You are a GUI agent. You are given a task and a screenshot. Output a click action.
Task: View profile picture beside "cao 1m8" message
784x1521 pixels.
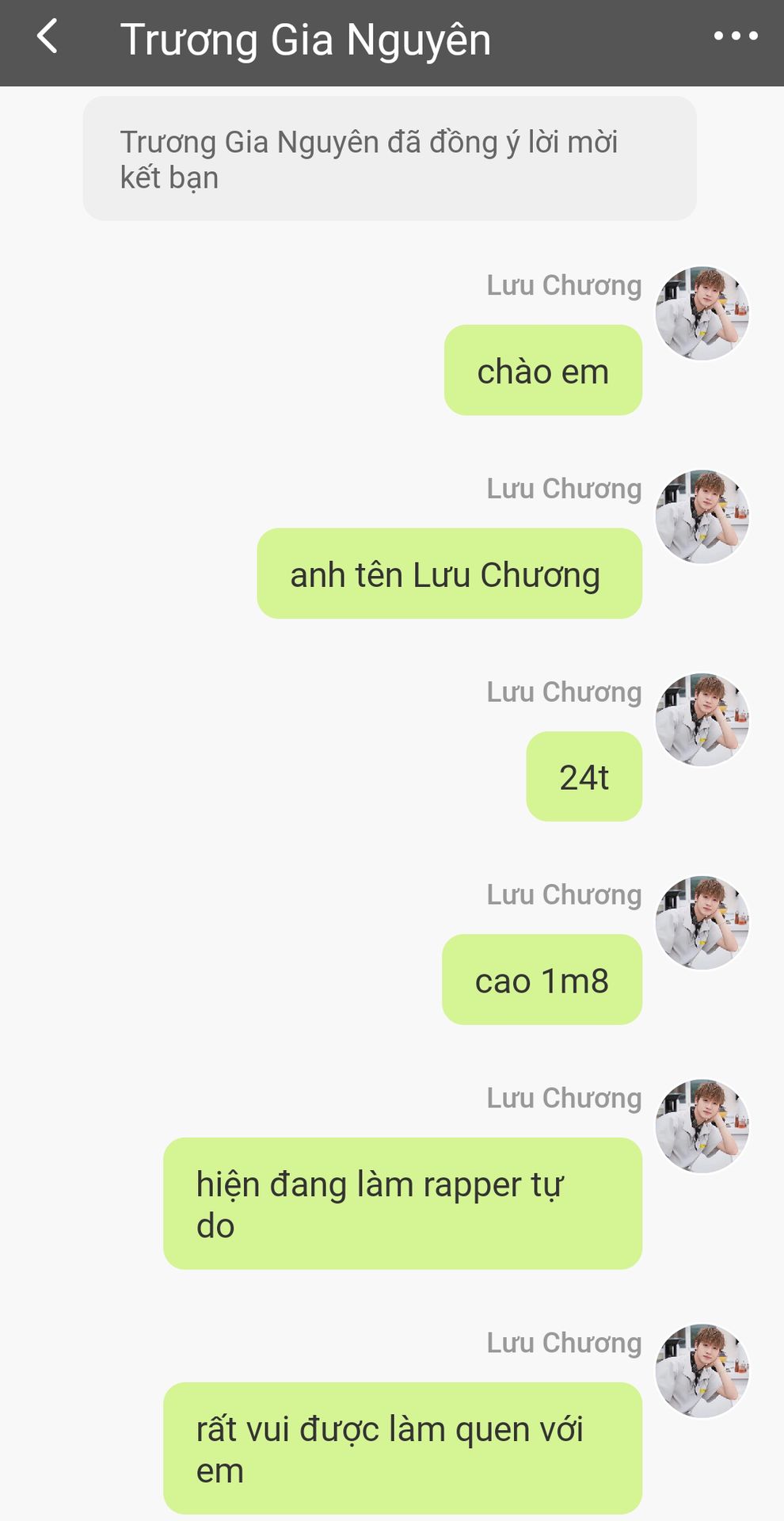702,923
